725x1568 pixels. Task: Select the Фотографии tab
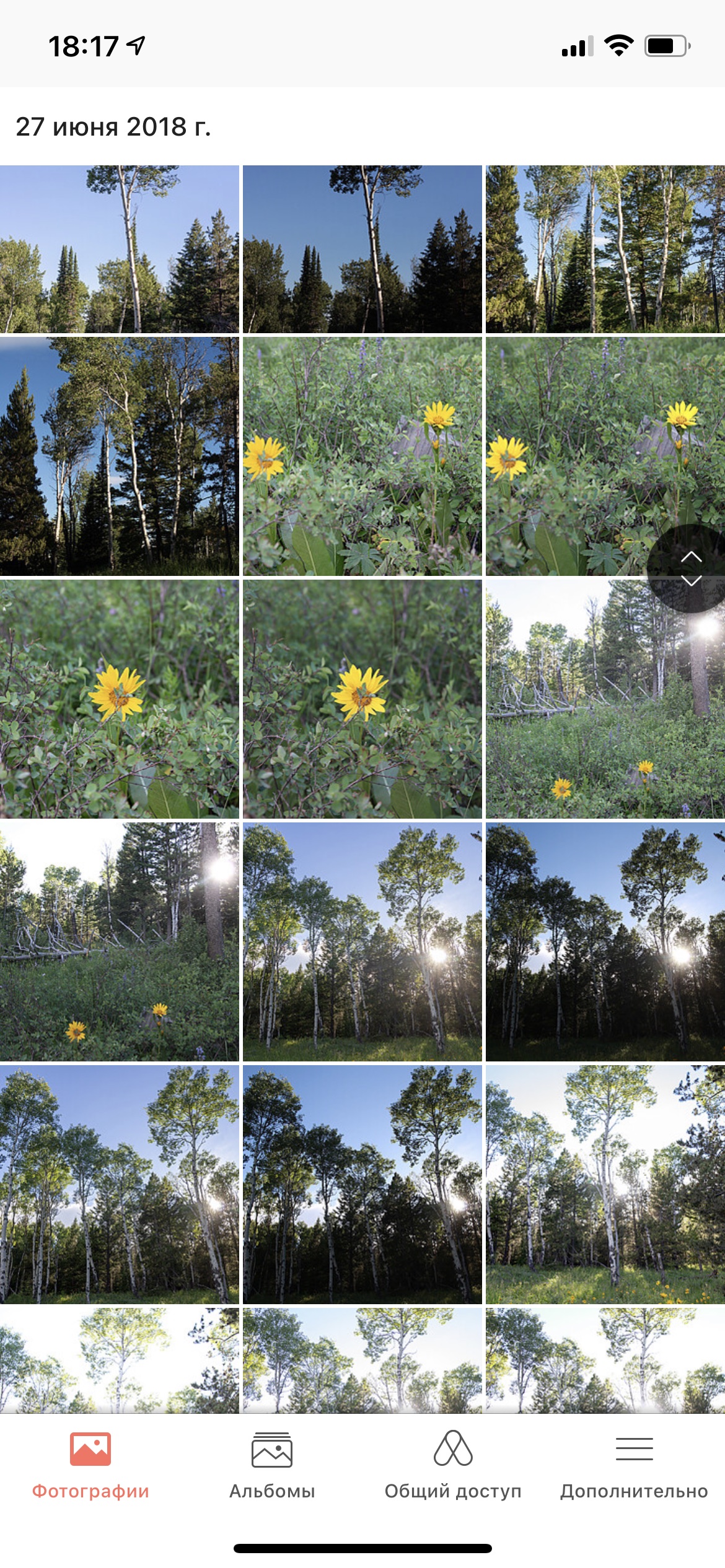pos(90,1464)
